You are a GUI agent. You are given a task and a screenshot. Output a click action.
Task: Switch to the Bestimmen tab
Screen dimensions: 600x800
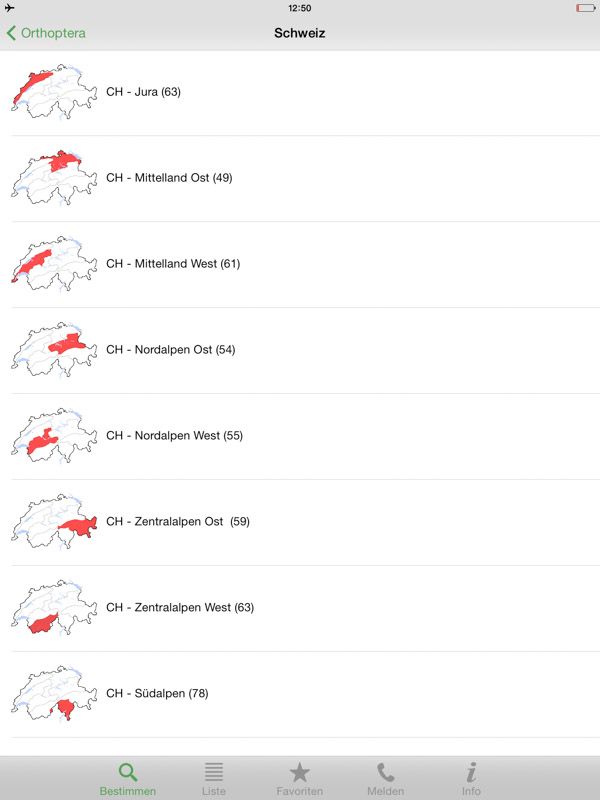pos(127,778)
